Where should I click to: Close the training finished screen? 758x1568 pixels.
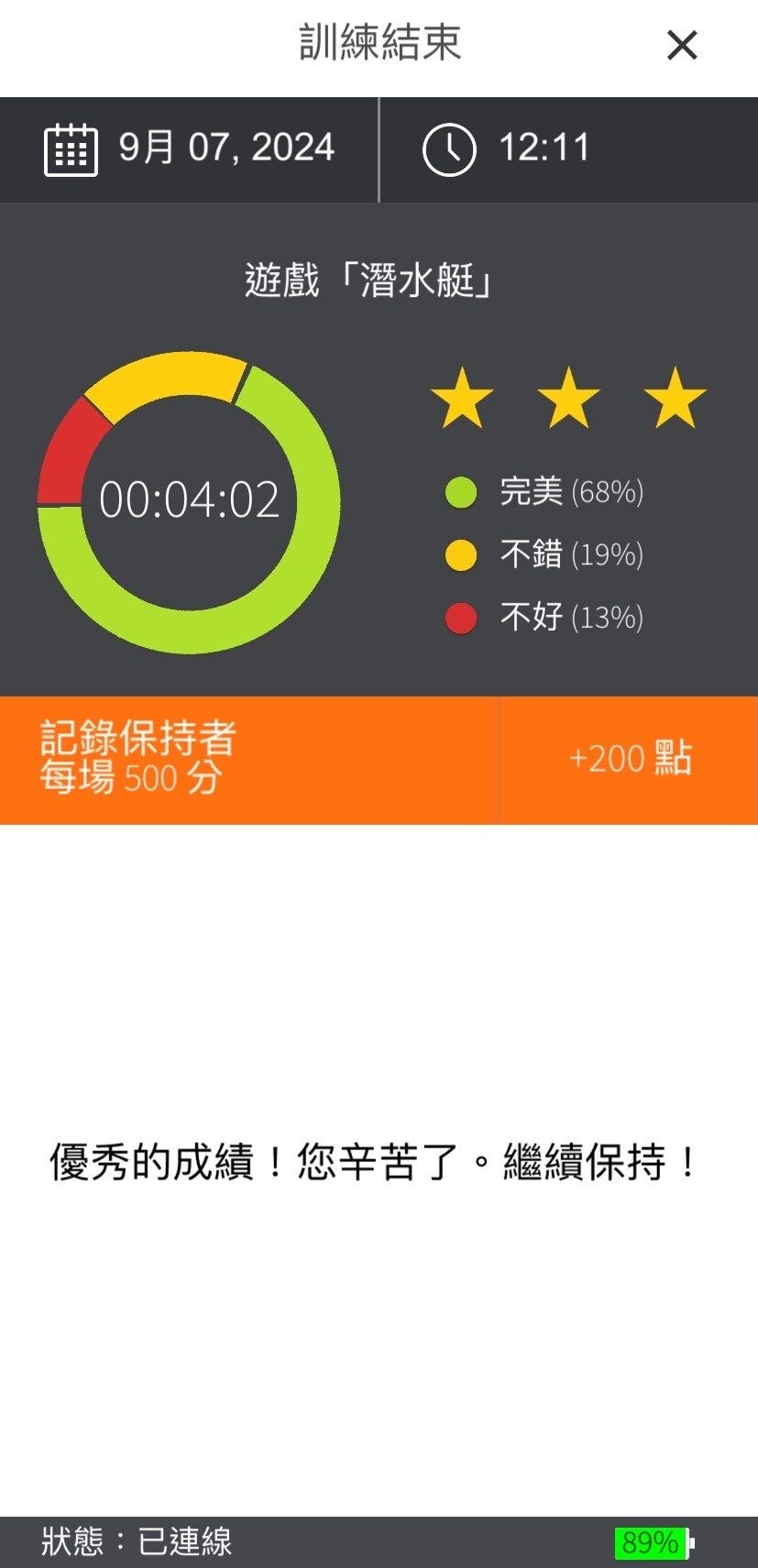682,45
